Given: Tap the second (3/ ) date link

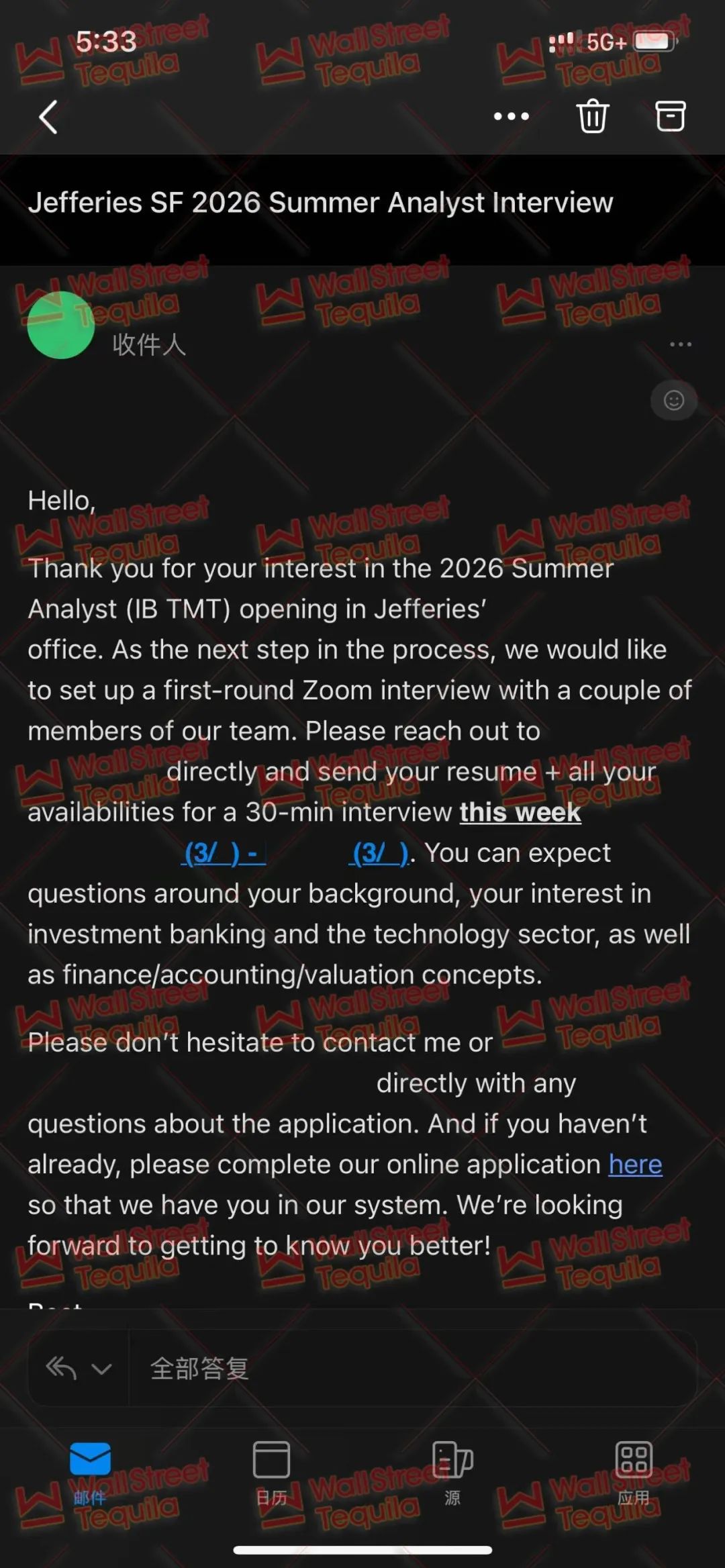Looking at the screenshot, I should 379,853.
